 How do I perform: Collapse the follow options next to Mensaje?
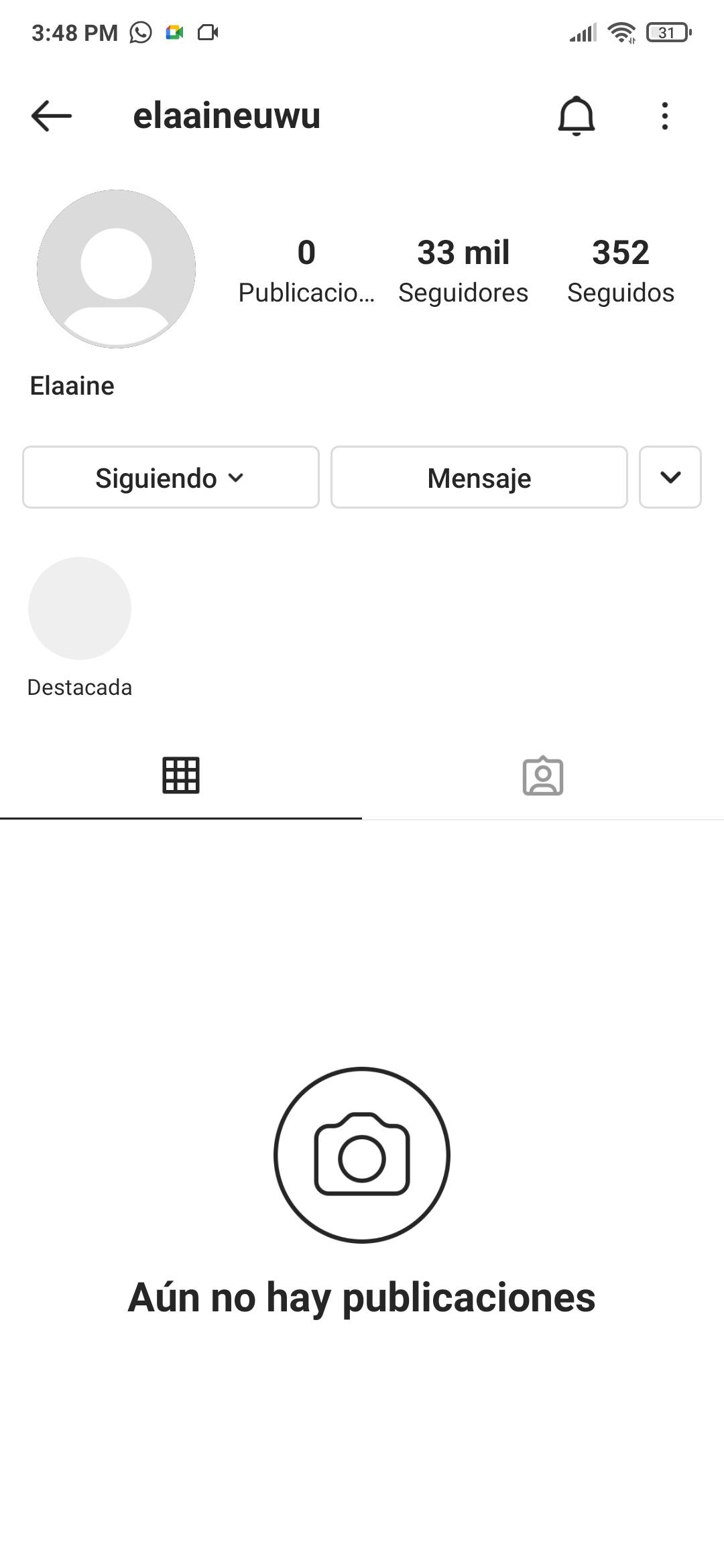(670, 477)
